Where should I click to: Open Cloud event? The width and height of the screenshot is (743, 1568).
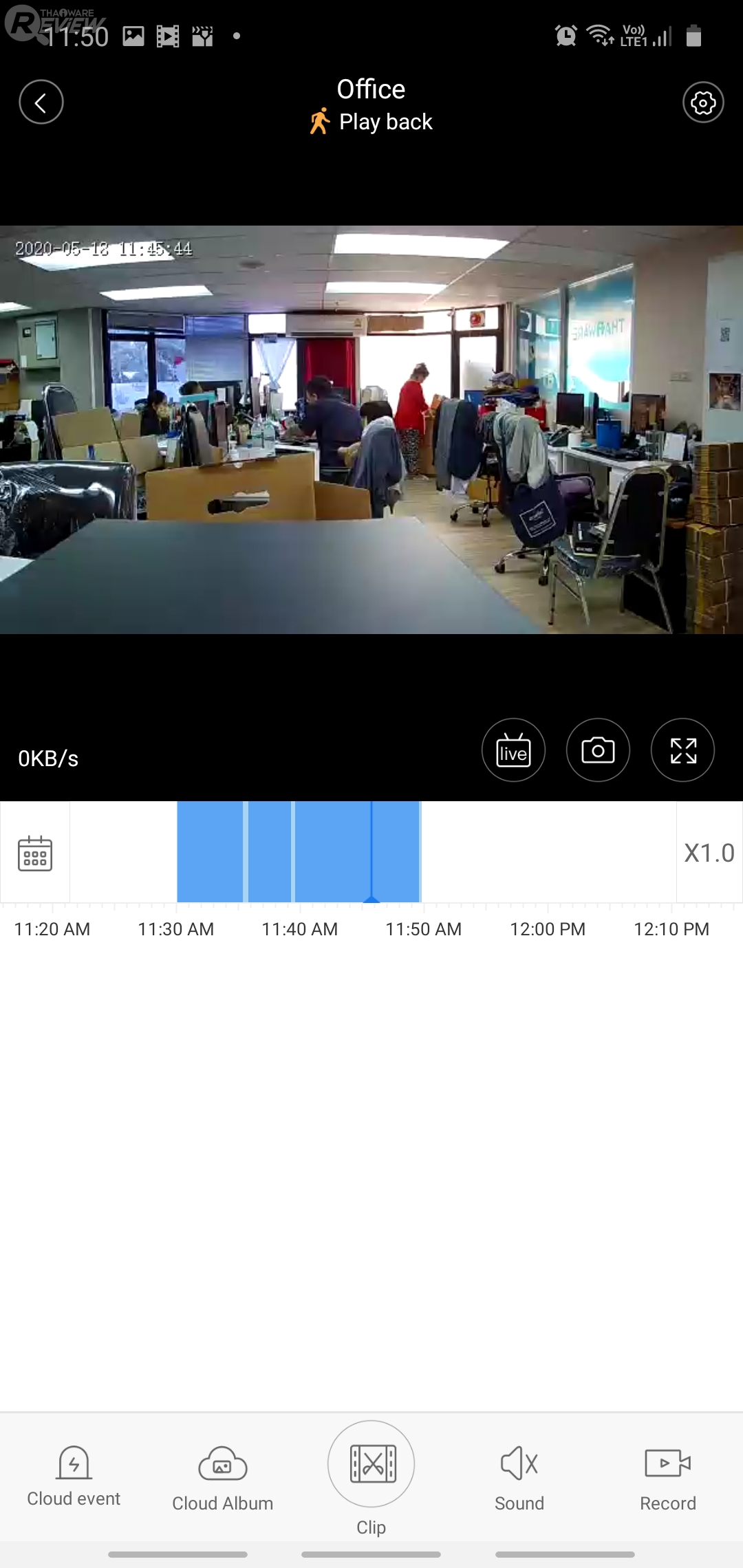[x=74, y=1475]
